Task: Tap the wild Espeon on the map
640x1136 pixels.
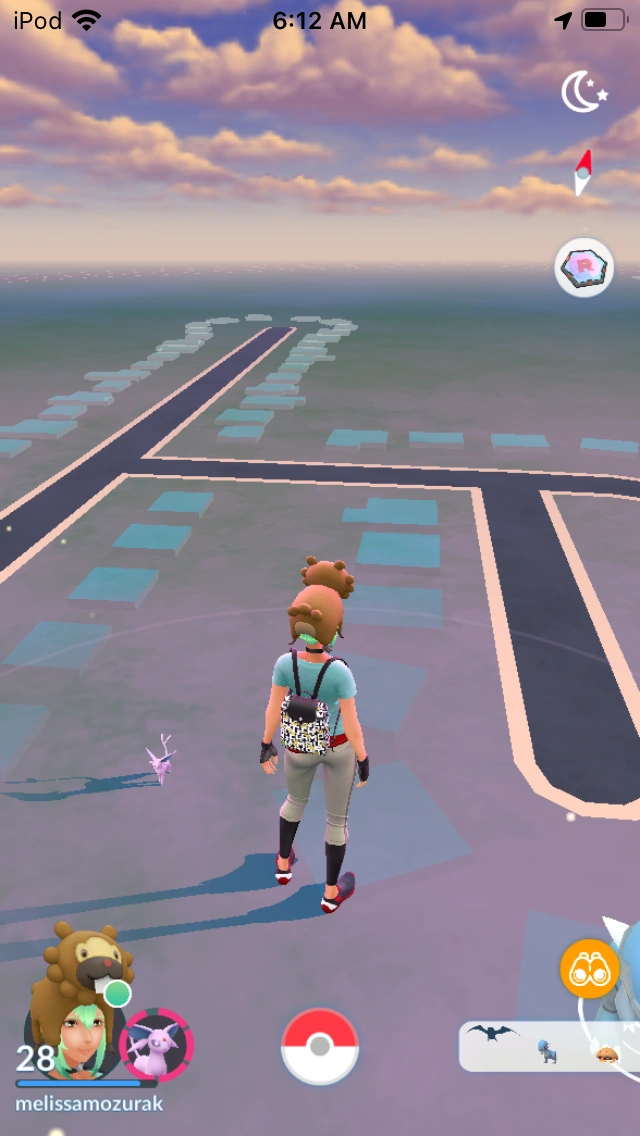Action: [160, 760]
